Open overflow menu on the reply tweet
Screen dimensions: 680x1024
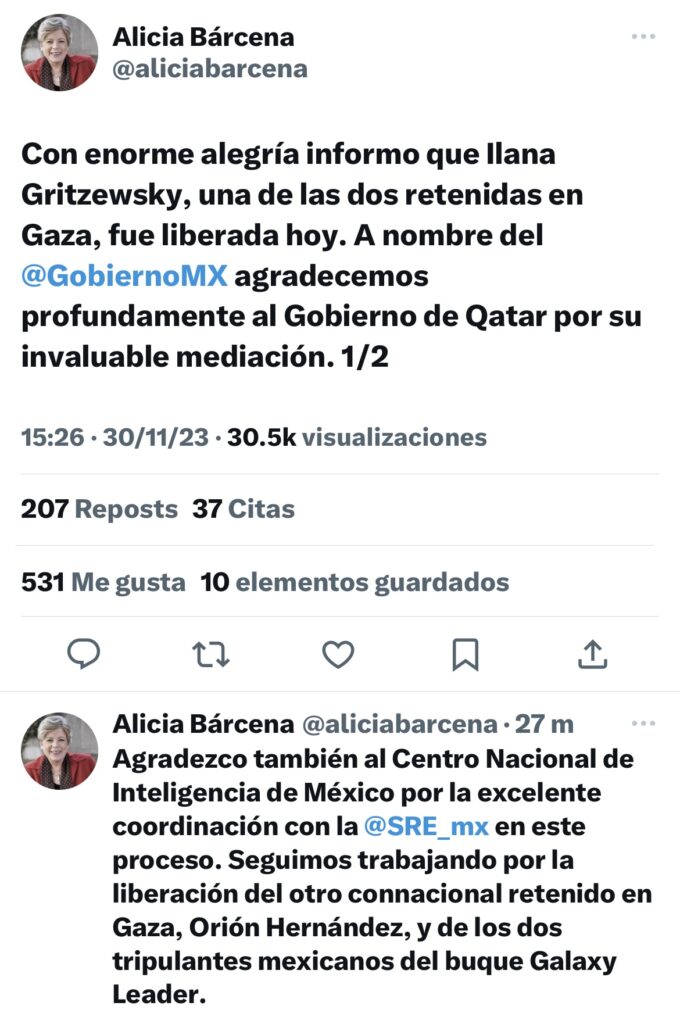(644, 722)
